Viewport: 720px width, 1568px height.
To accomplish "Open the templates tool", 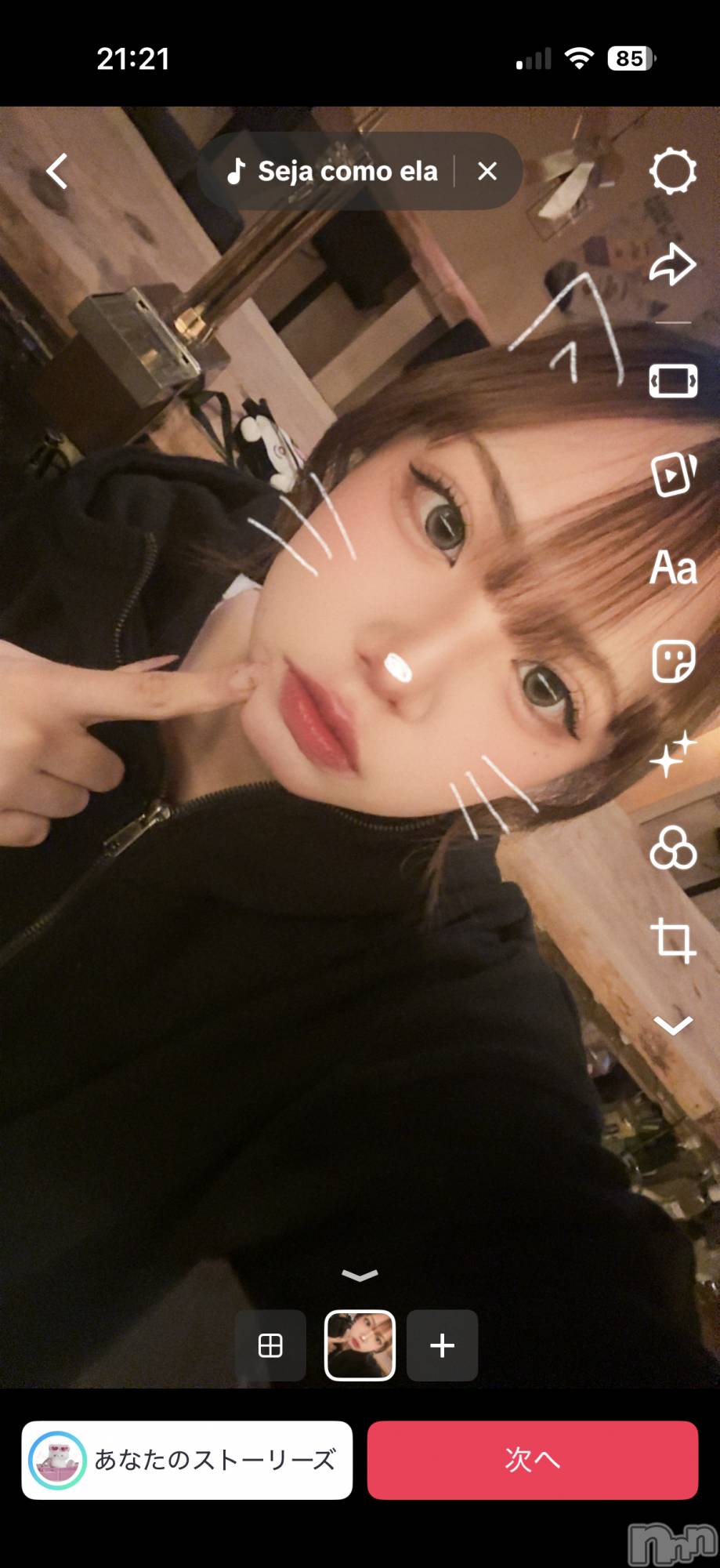I will [673, 474].
